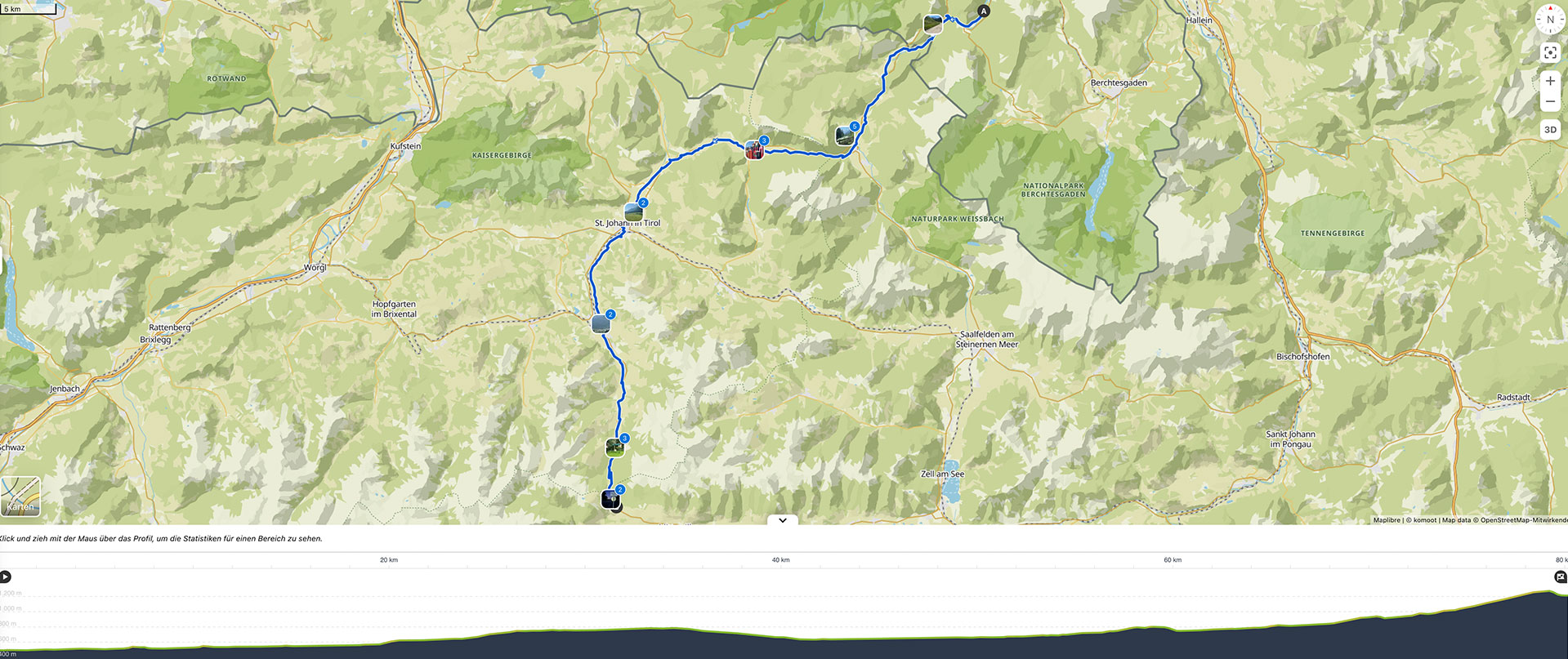Screen dimensions: 1568x659
Task: Open the green photo marker with badge 3
Action: tap(614, 447)
